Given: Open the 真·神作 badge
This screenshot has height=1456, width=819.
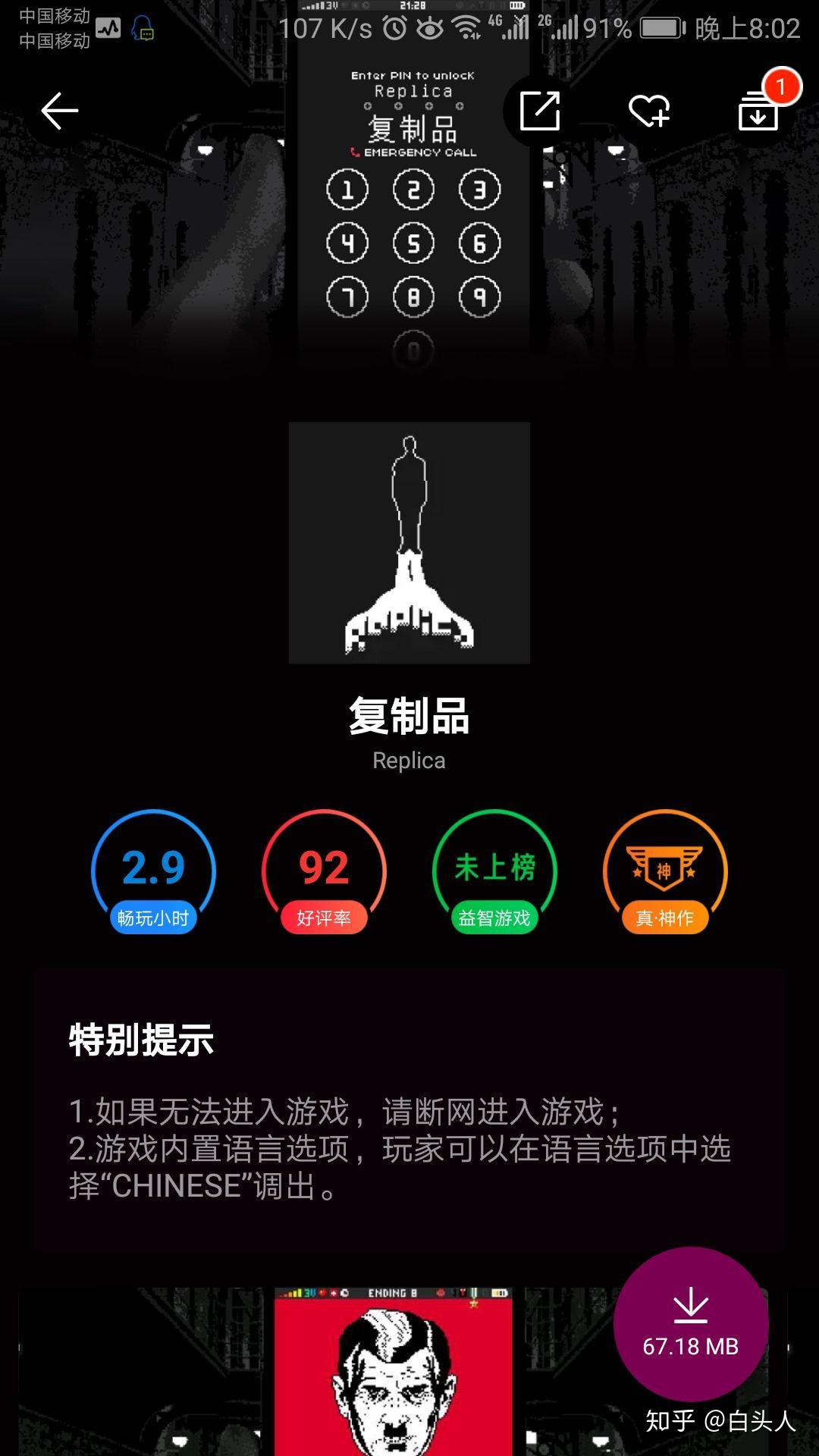Looking at the screenshot, I should coord(665,872).
